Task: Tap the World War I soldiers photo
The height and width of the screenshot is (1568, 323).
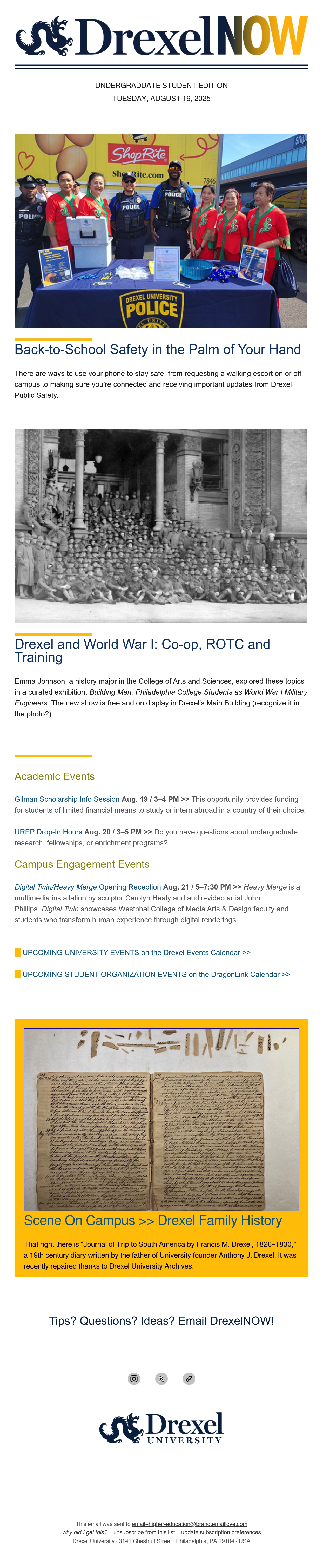Action: pyautogui.click(x=161, y=526)
